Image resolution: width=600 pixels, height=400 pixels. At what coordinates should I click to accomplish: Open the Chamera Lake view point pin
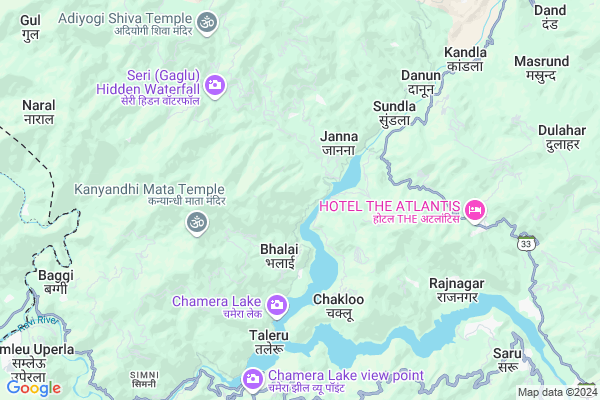[x=254, y=380]
